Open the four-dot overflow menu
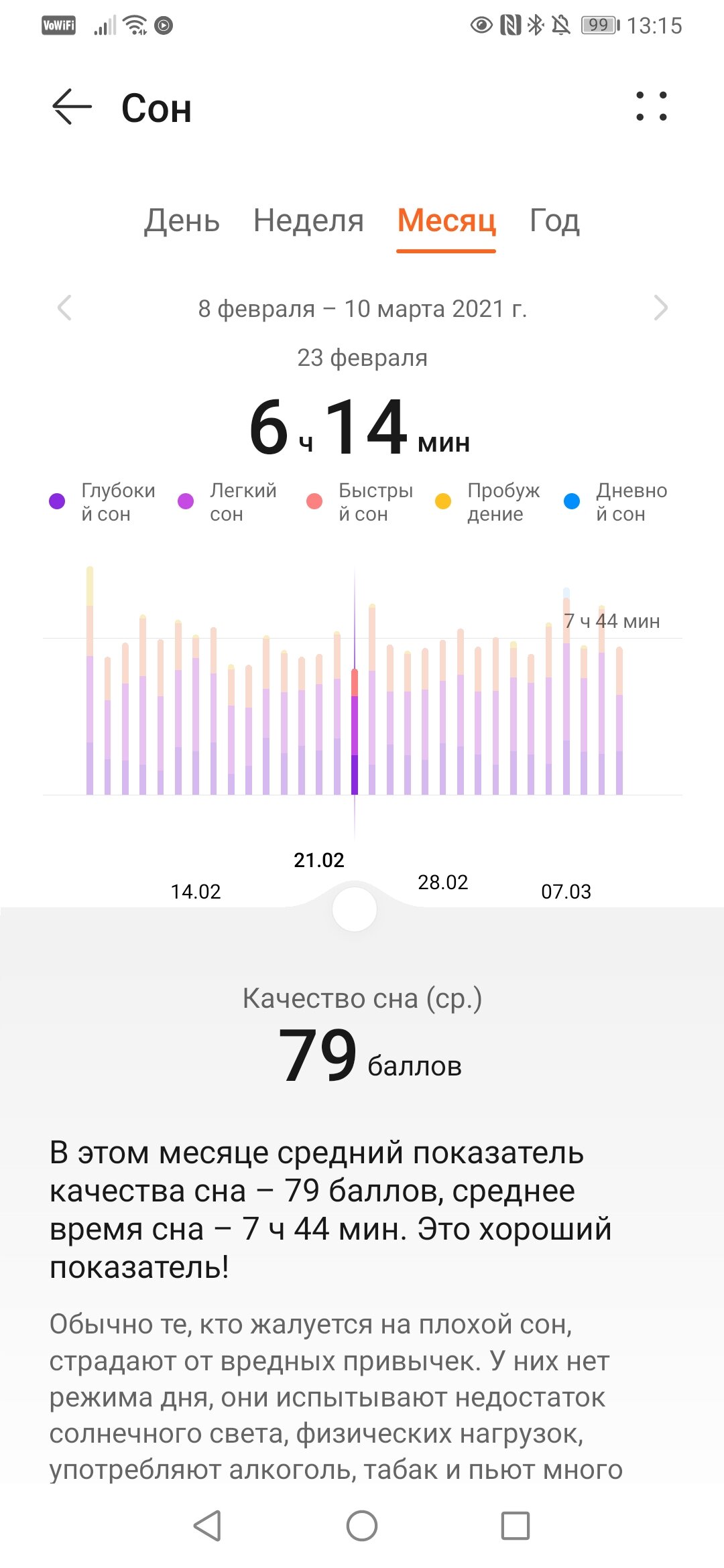This screenshot has height=1568, width=724. point(651,107)
